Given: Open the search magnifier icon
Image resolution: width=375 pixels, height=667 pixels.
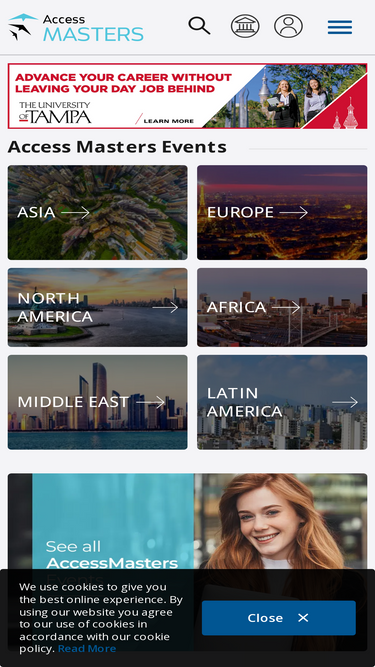Looking at the screenshot, I should (199, 26).
